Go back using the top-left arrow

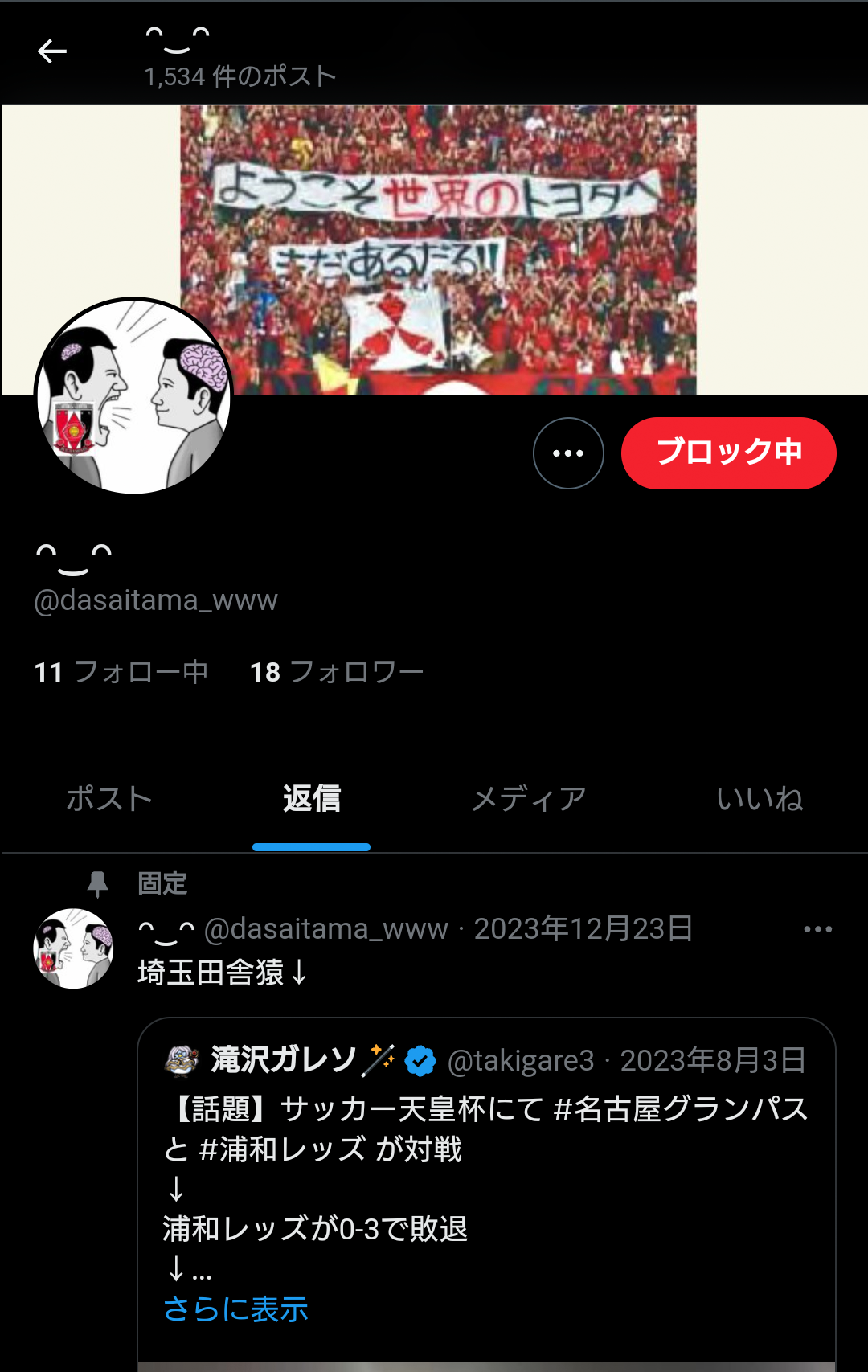tap(52, 51)
